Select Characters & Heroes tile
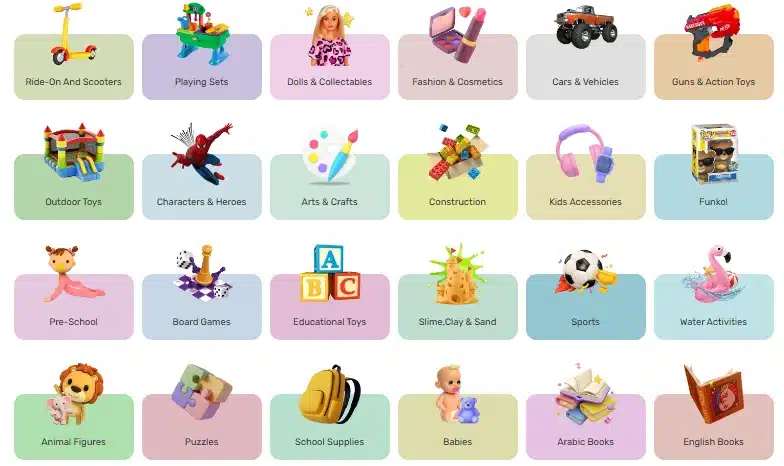 (202, 188)
